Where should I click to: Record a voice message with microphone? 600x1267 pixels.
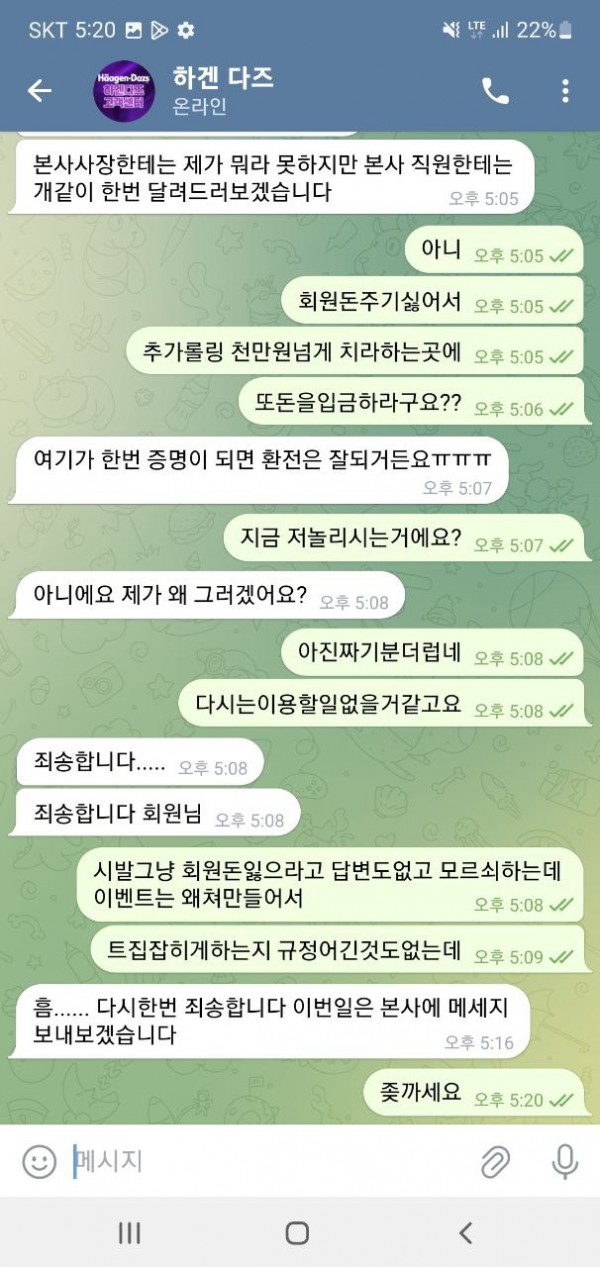coord(565,1161)
